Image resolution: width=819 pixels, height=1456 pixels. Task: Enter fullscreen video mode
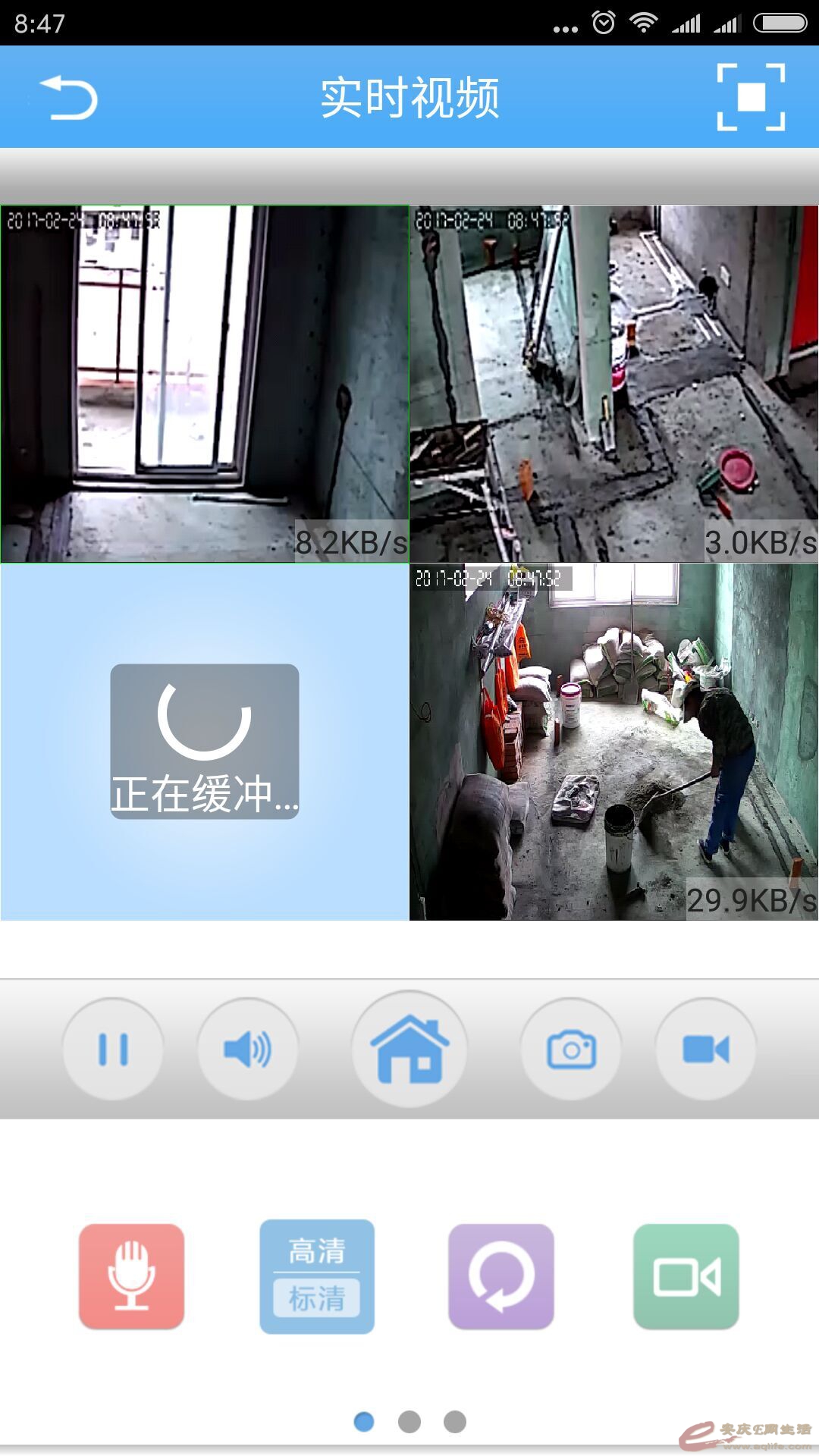(751, 97)
